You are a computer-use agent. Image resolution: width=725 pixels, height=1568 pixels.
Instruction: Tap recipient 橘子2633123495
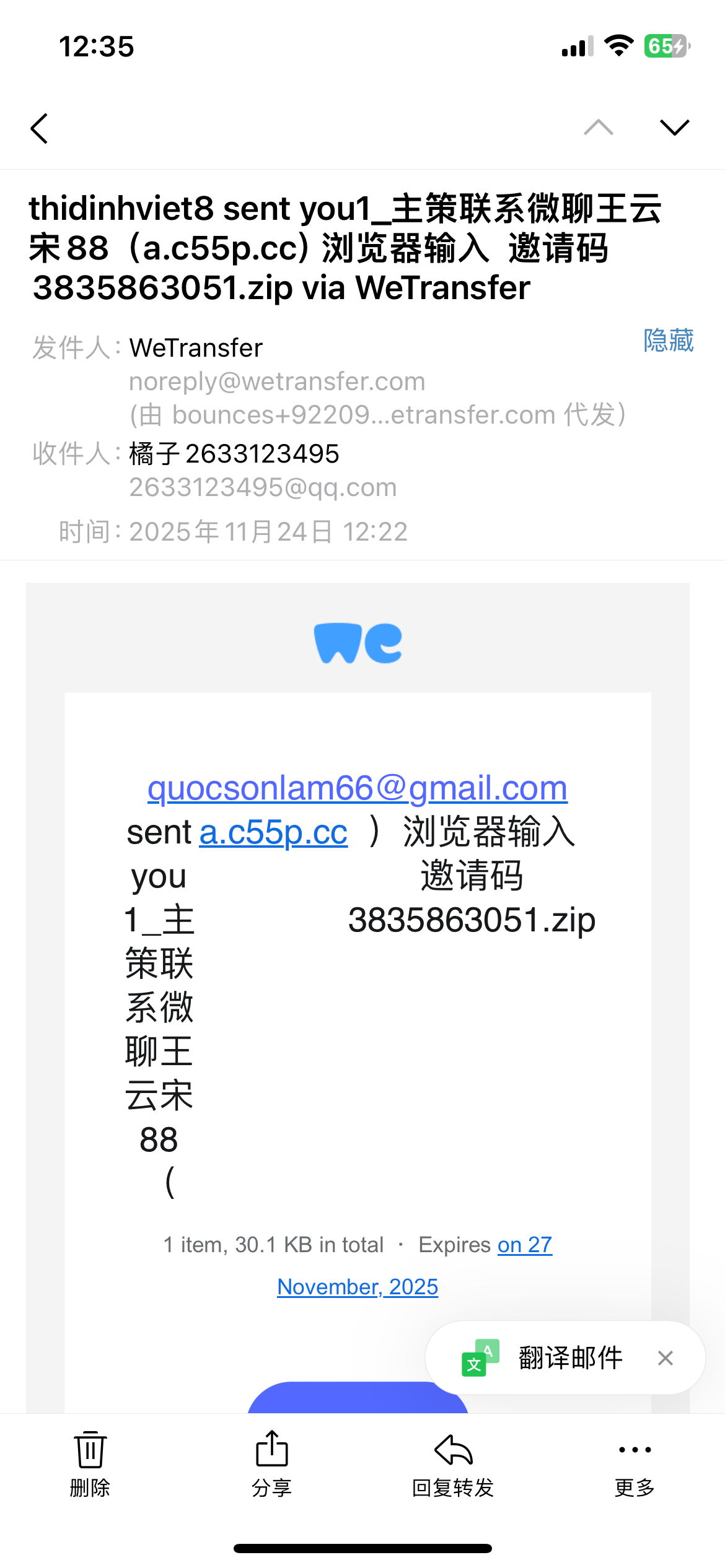coord(234,454)
